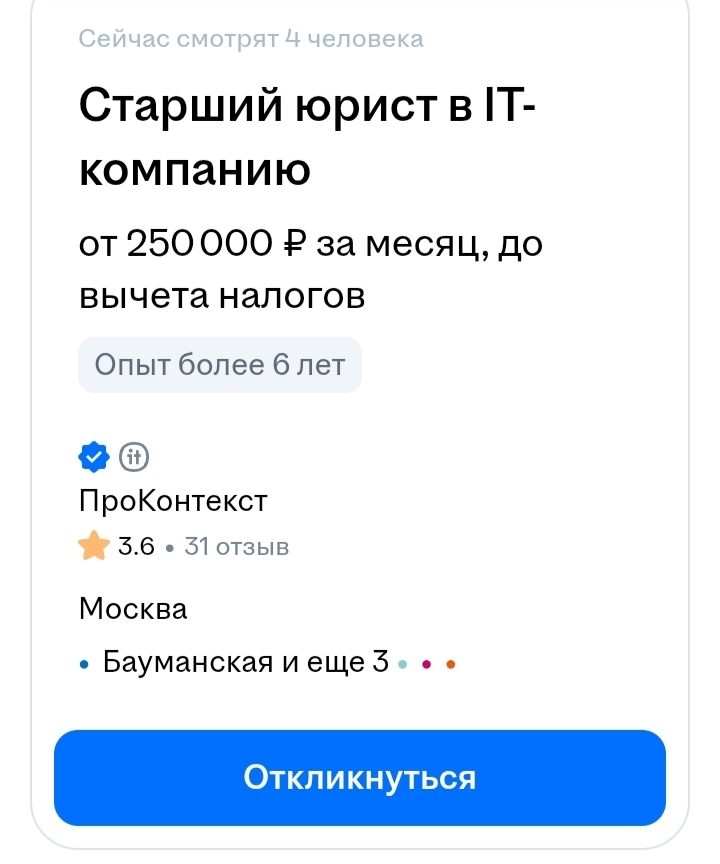720x864 pixels.
Task: Open the ПроКонтекст company page
Action: pos(173,500)
